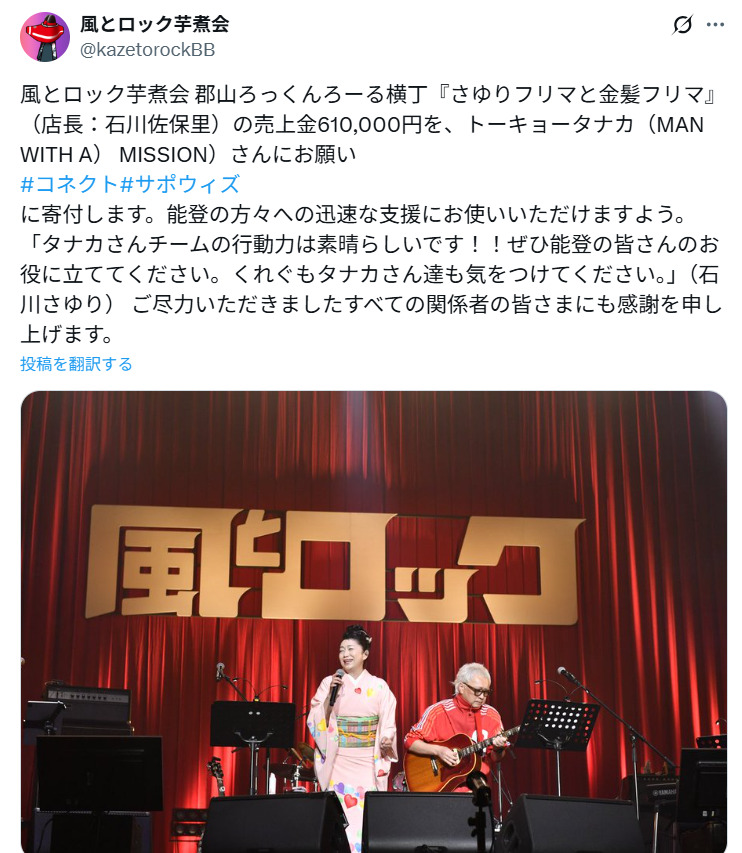
Task: Open the Grok icon beside the menu
Action: [682, 25]
